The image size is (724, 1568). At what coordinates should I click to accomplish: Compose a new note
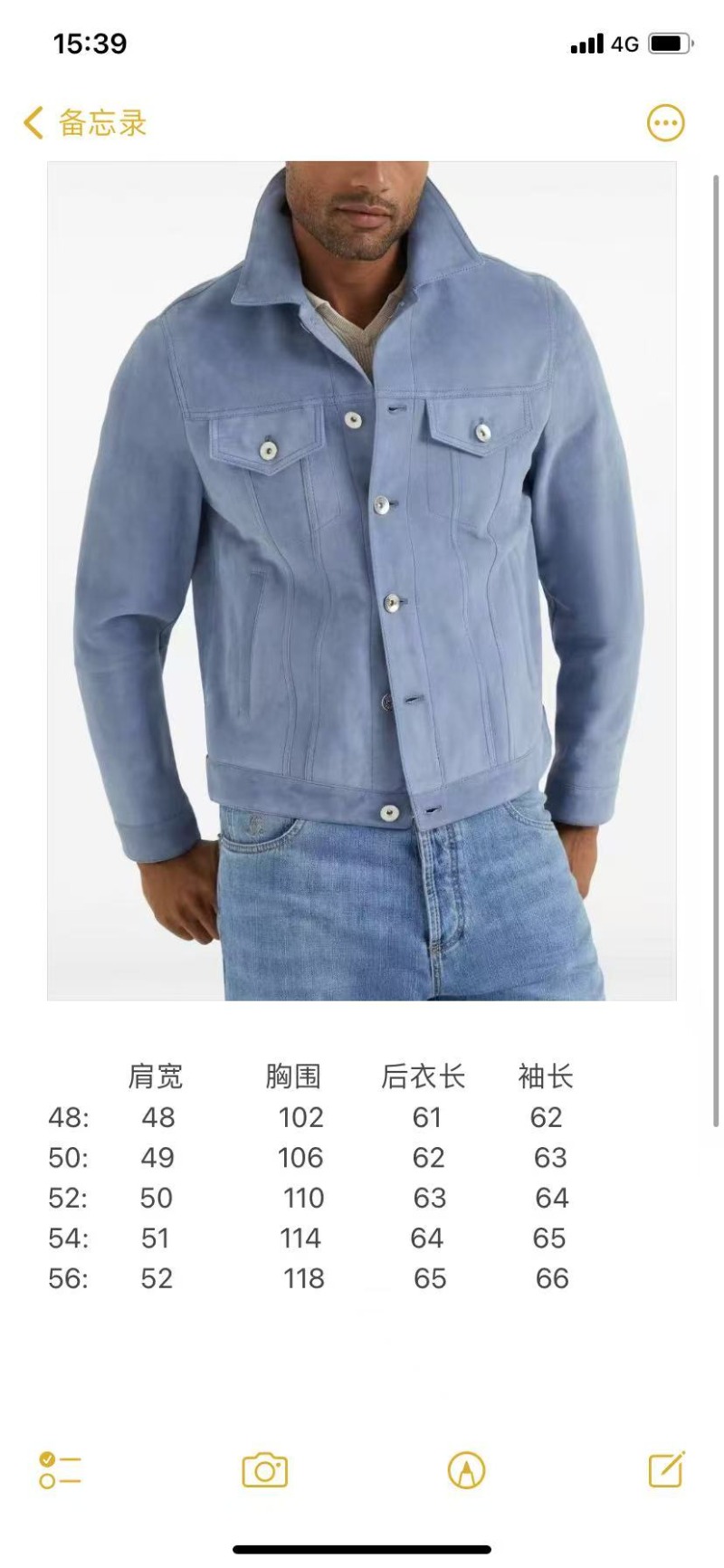tap(666, 1470)
